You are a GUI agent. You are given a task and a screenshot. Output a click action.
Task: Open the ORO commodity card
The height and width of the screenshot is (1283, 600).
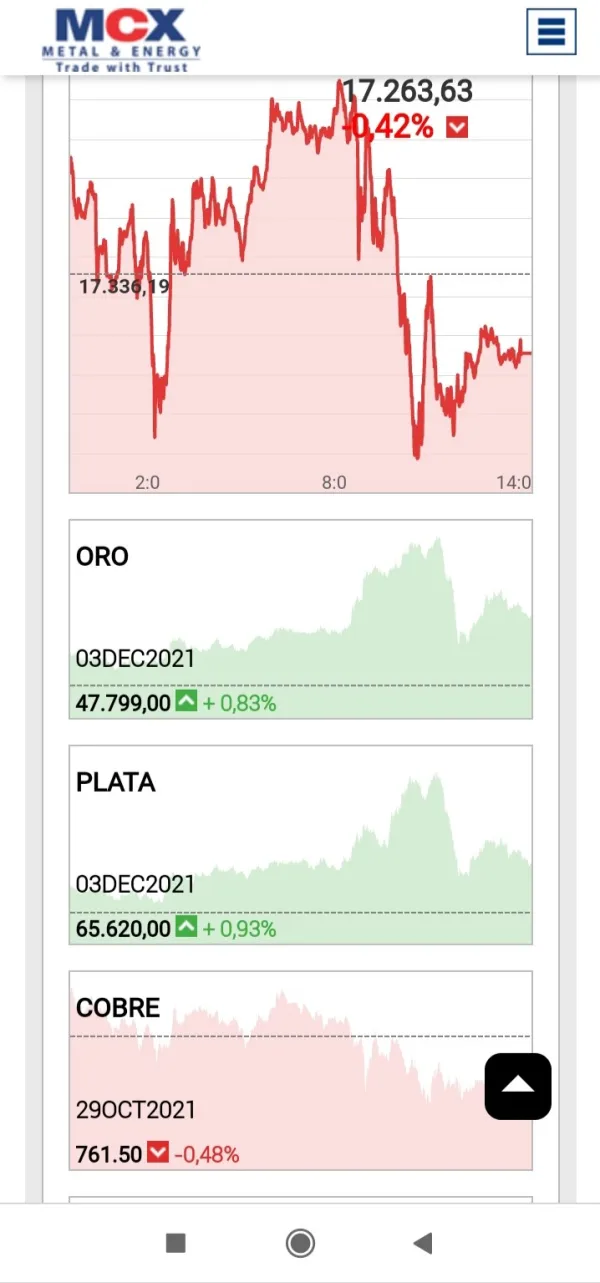coord(300,618)
